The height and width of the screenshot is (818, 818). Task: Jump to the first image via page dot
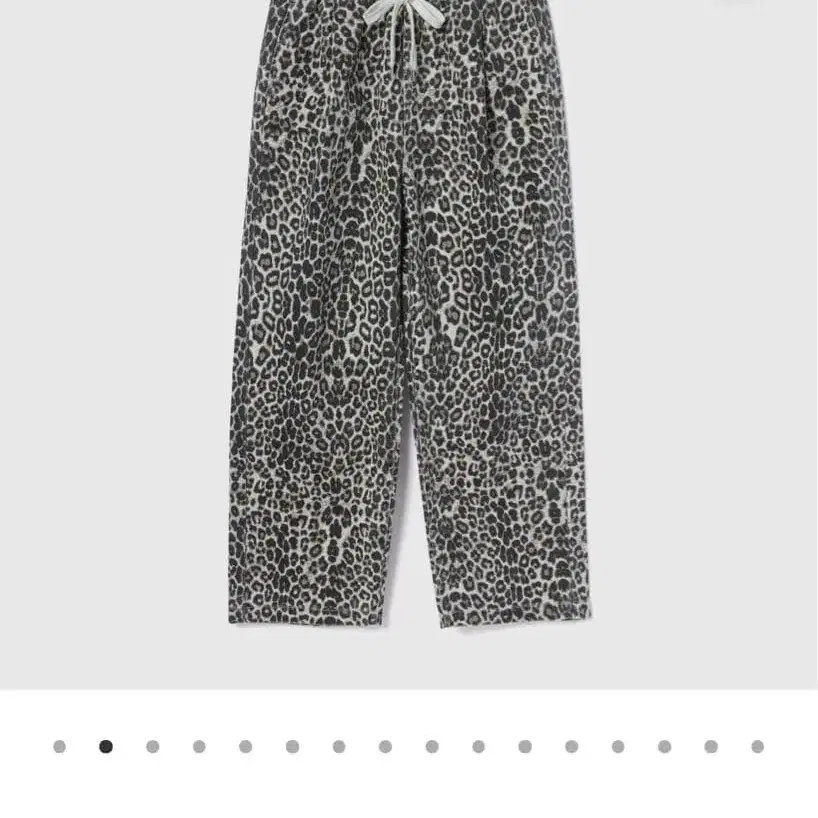point(60,746)
